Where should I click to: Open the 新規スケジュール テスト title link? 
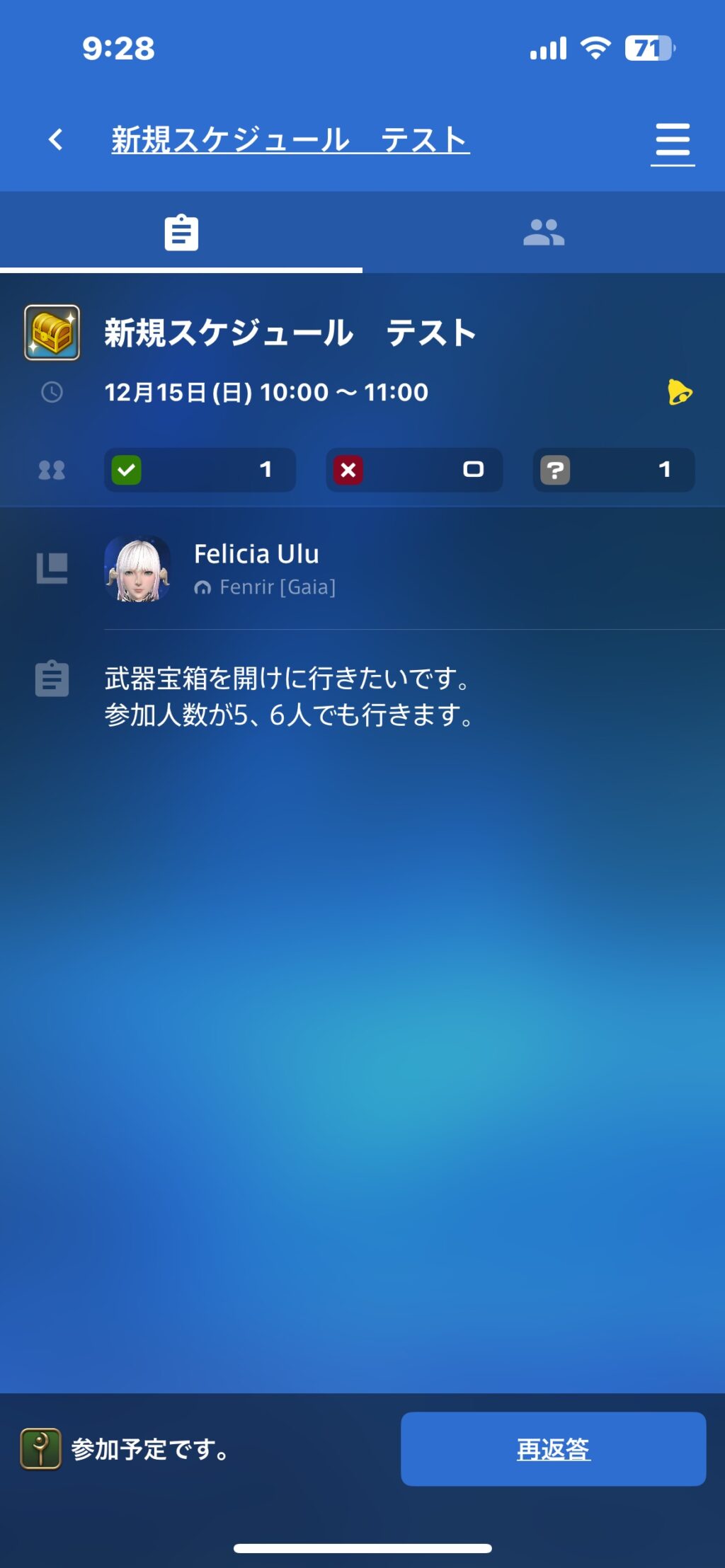point(290,140)
